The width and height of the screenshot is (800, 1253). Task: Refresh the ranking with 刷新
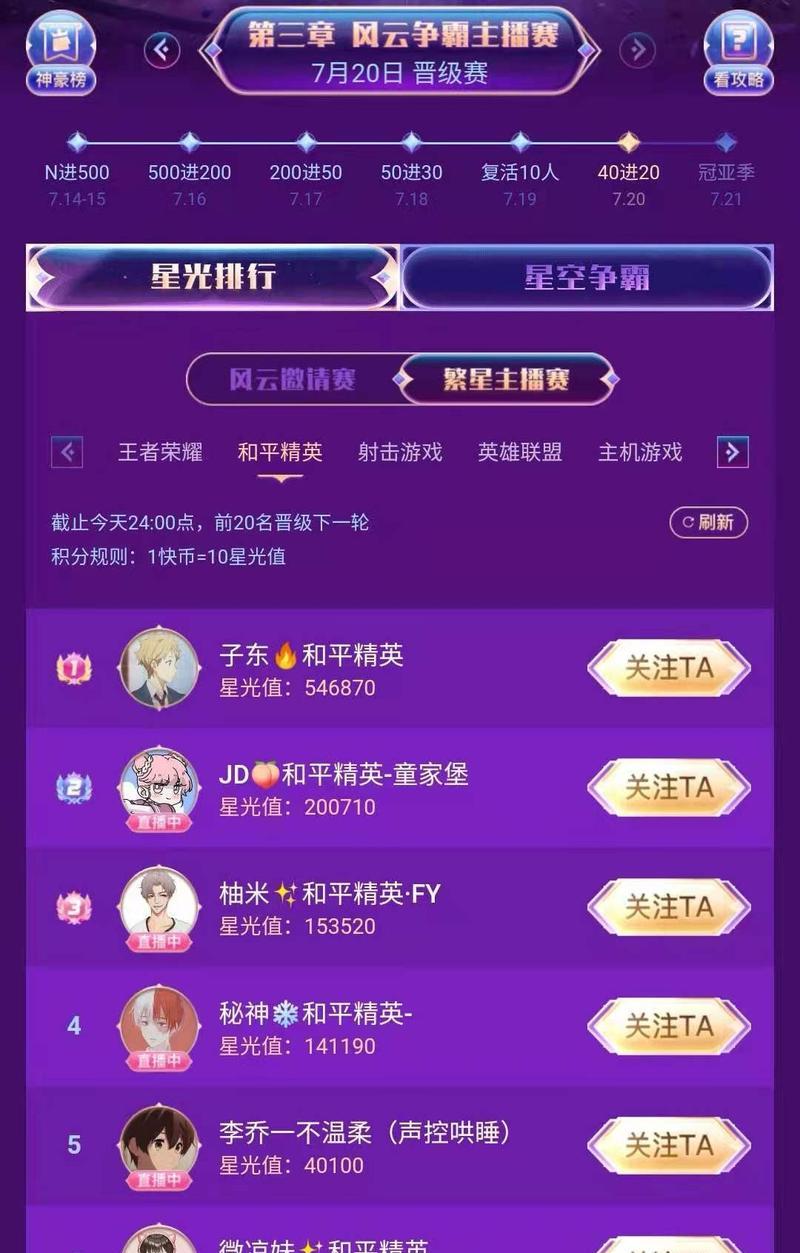tap(708, 522)
